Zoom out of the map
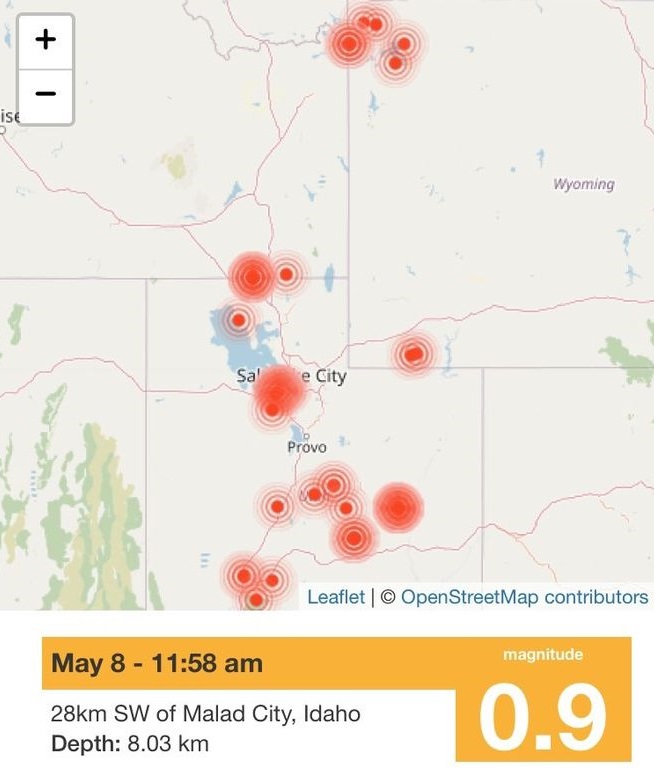Image resolution: width=654 pixels, height=768 pixels. [46, 95]
